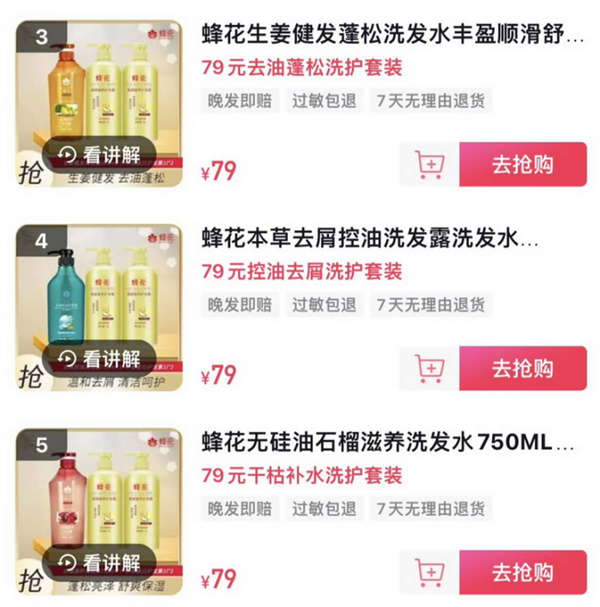Tap 去抢购 for 蜂花本草去屑控油洗发露
This screenshot has height=607, width=600.
522,368
